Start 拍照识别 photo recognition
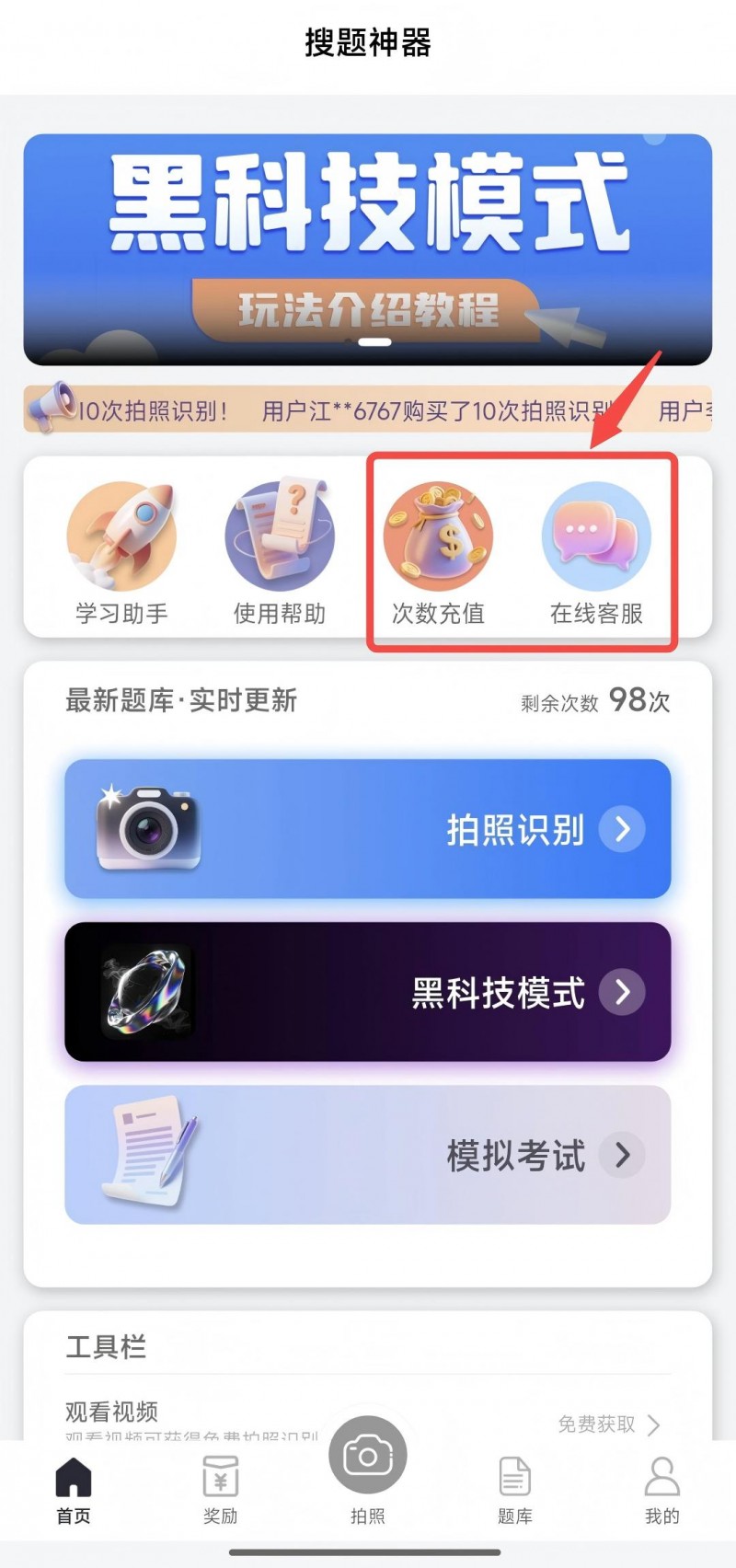 tap(368, 828)
